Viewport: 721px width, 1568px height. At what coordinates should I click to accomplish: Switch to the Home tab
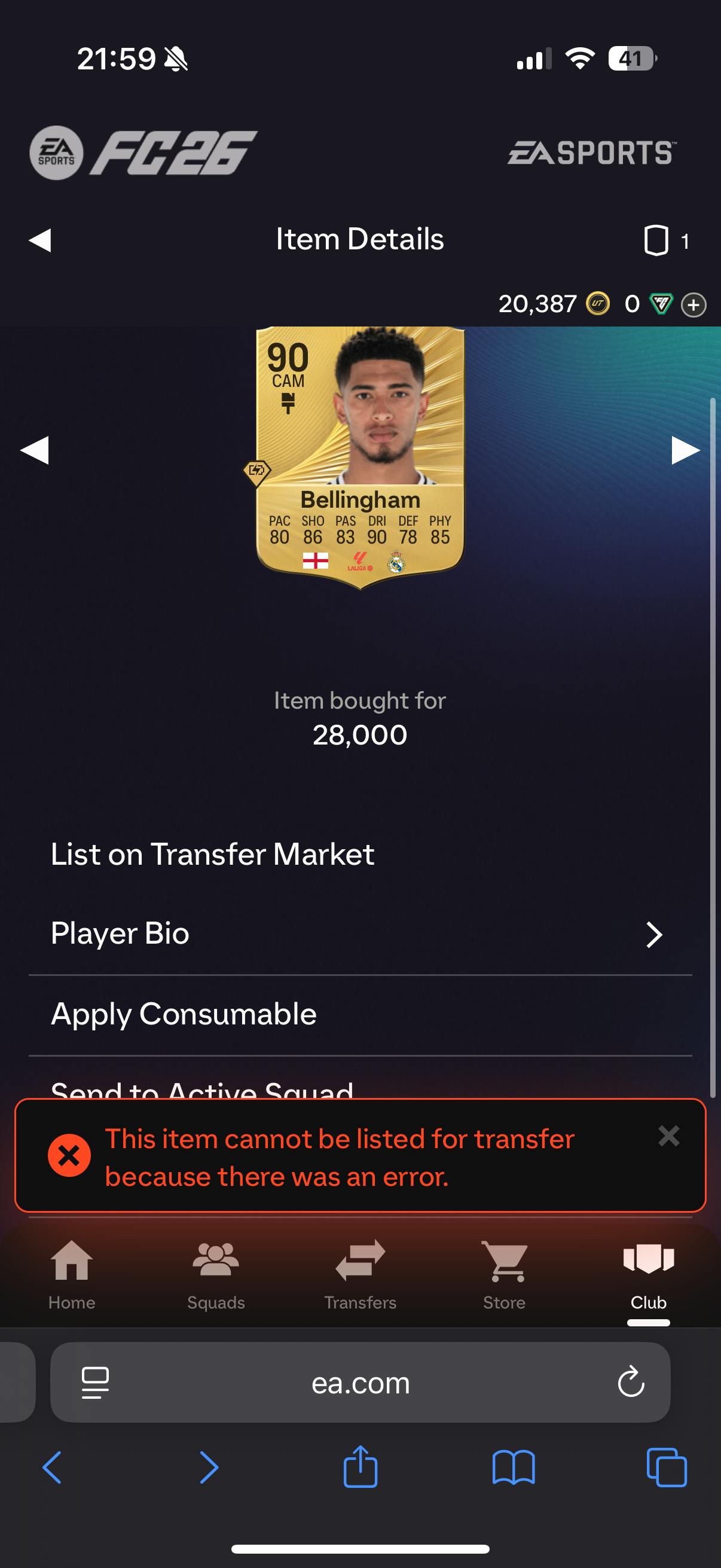point(72,1274)
